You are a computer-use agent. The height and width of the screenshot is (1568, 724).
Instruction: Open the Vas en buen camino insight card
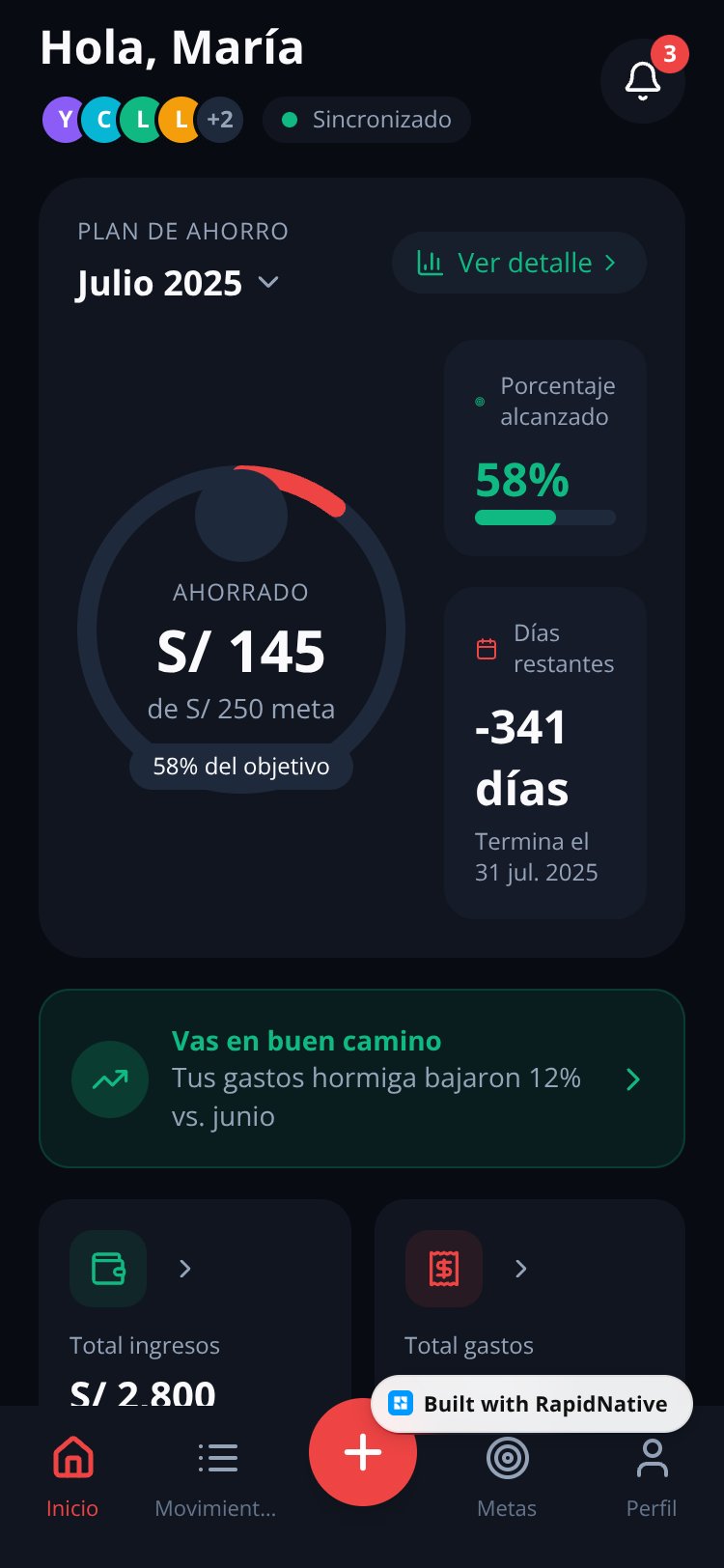coord(362,1078)
